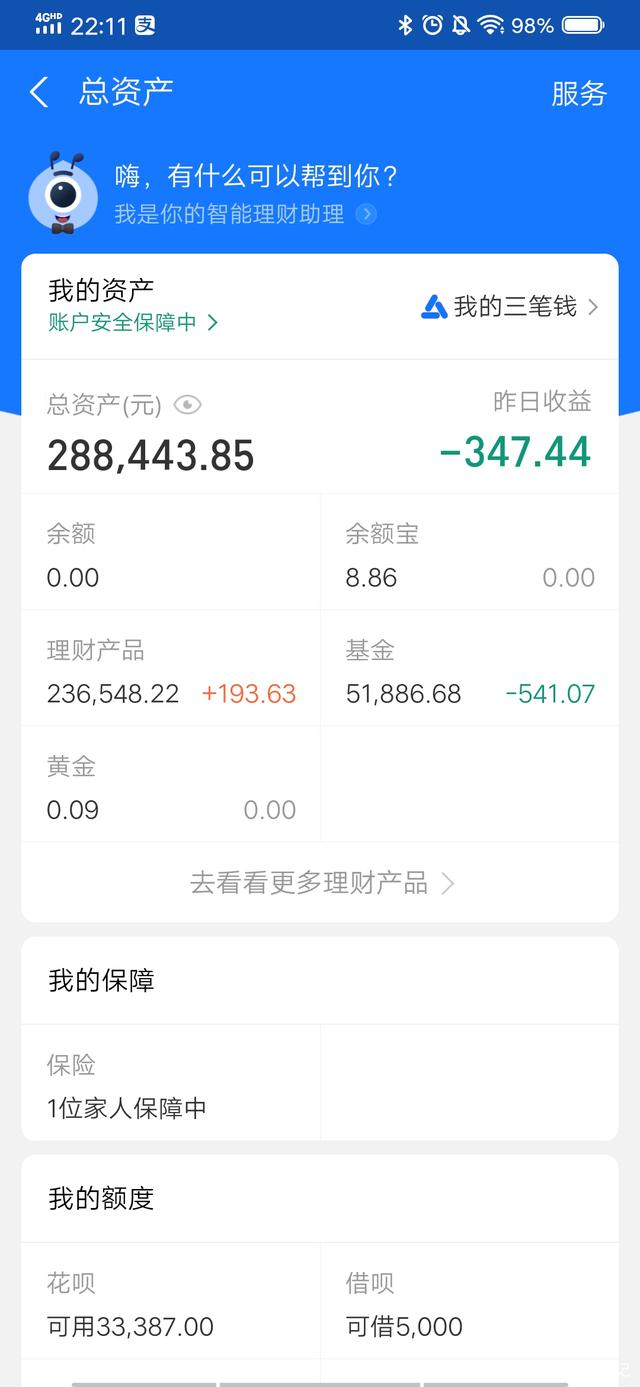Open 服务 in the top bar

point(579,93)
